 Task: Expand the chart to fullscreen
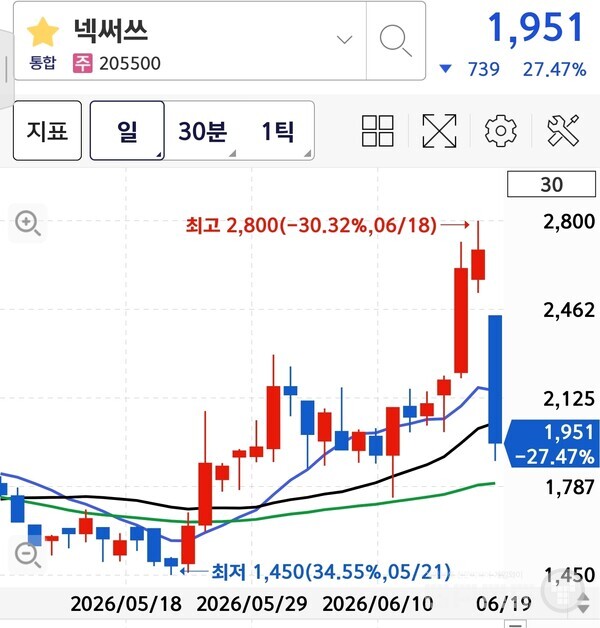click(x=439, y=131)
